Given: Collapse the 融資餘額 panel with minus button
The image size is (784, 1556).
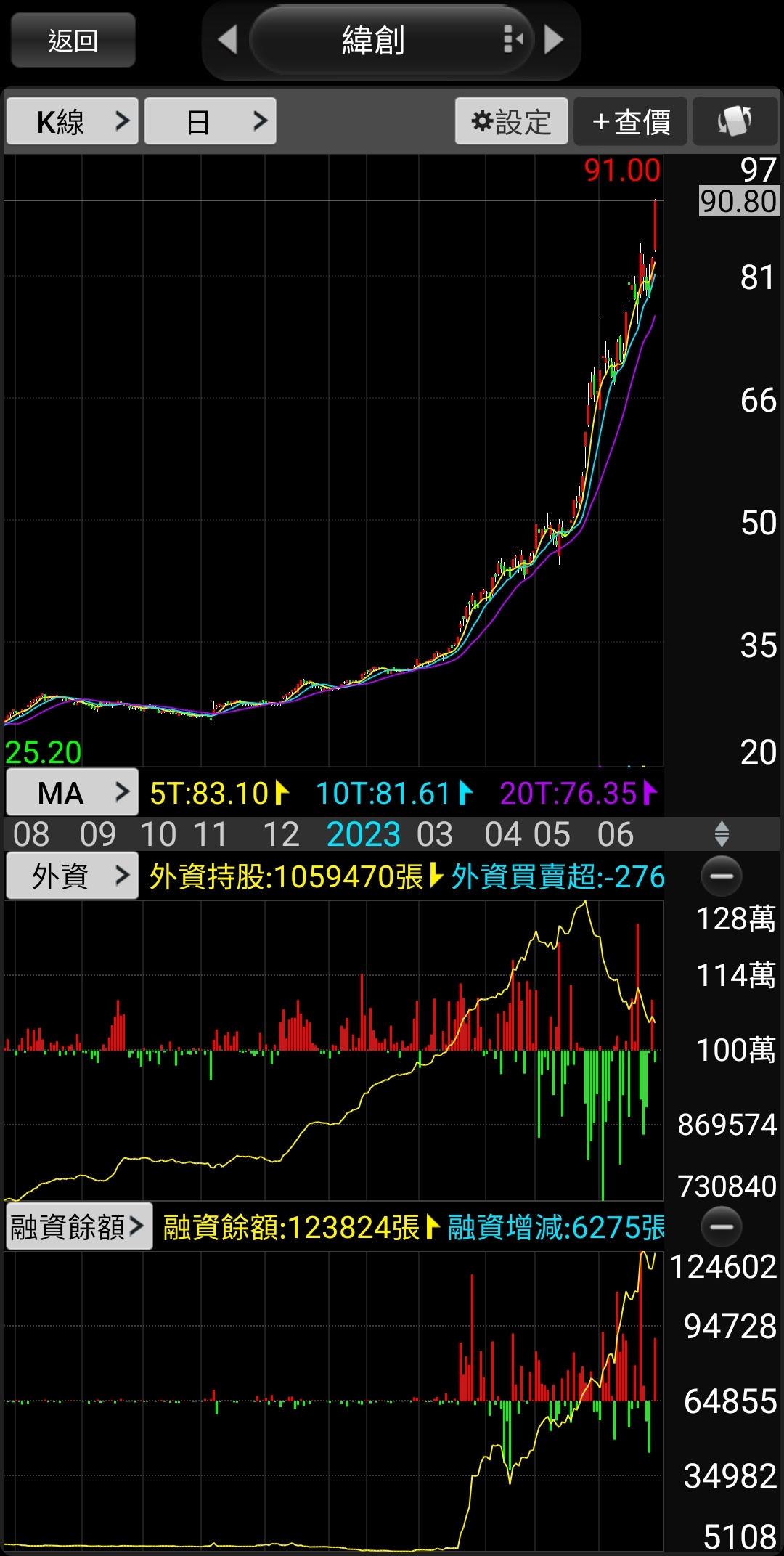Looking at the screenshot, I should pos(722,1226).
